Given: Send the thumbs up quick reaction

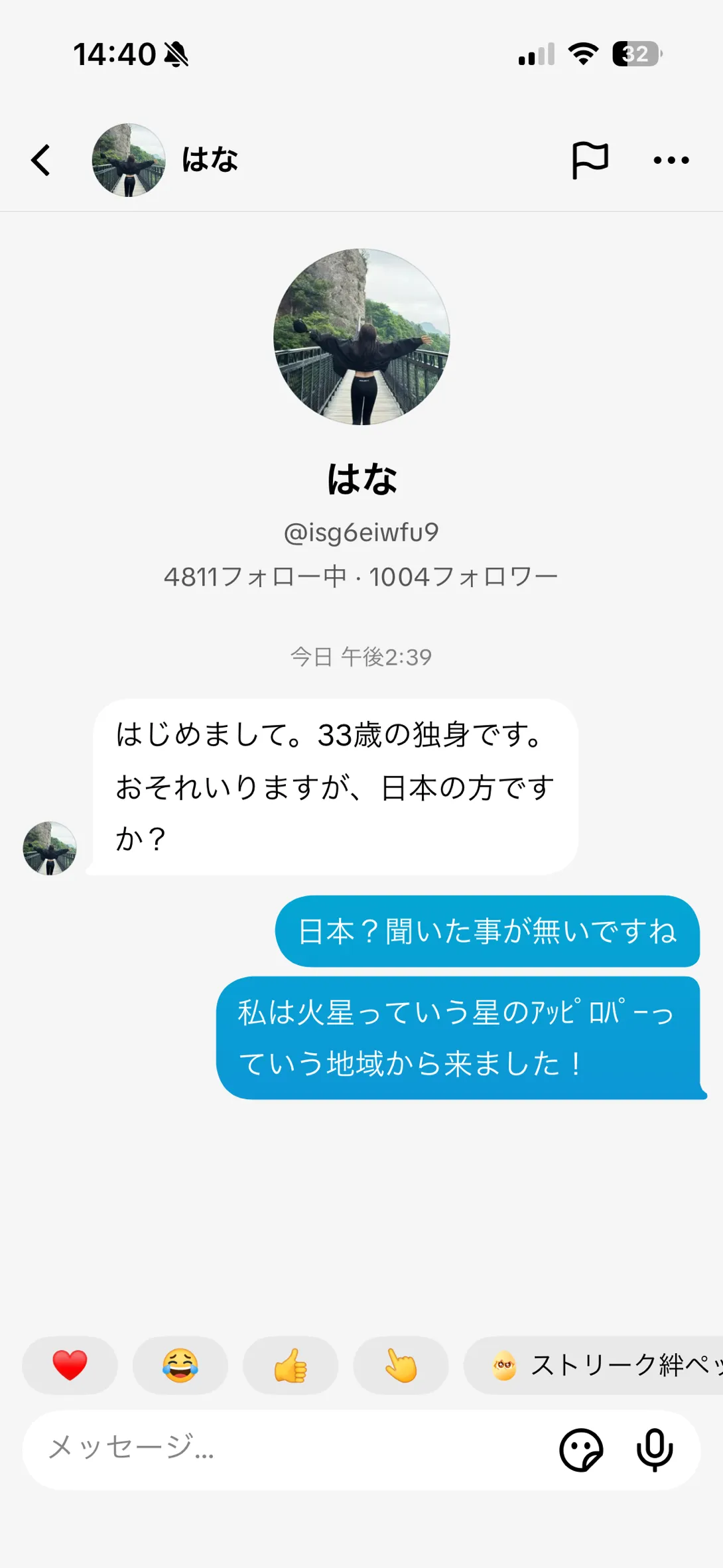Looking at the screenshot, I should coord(291,1366).
